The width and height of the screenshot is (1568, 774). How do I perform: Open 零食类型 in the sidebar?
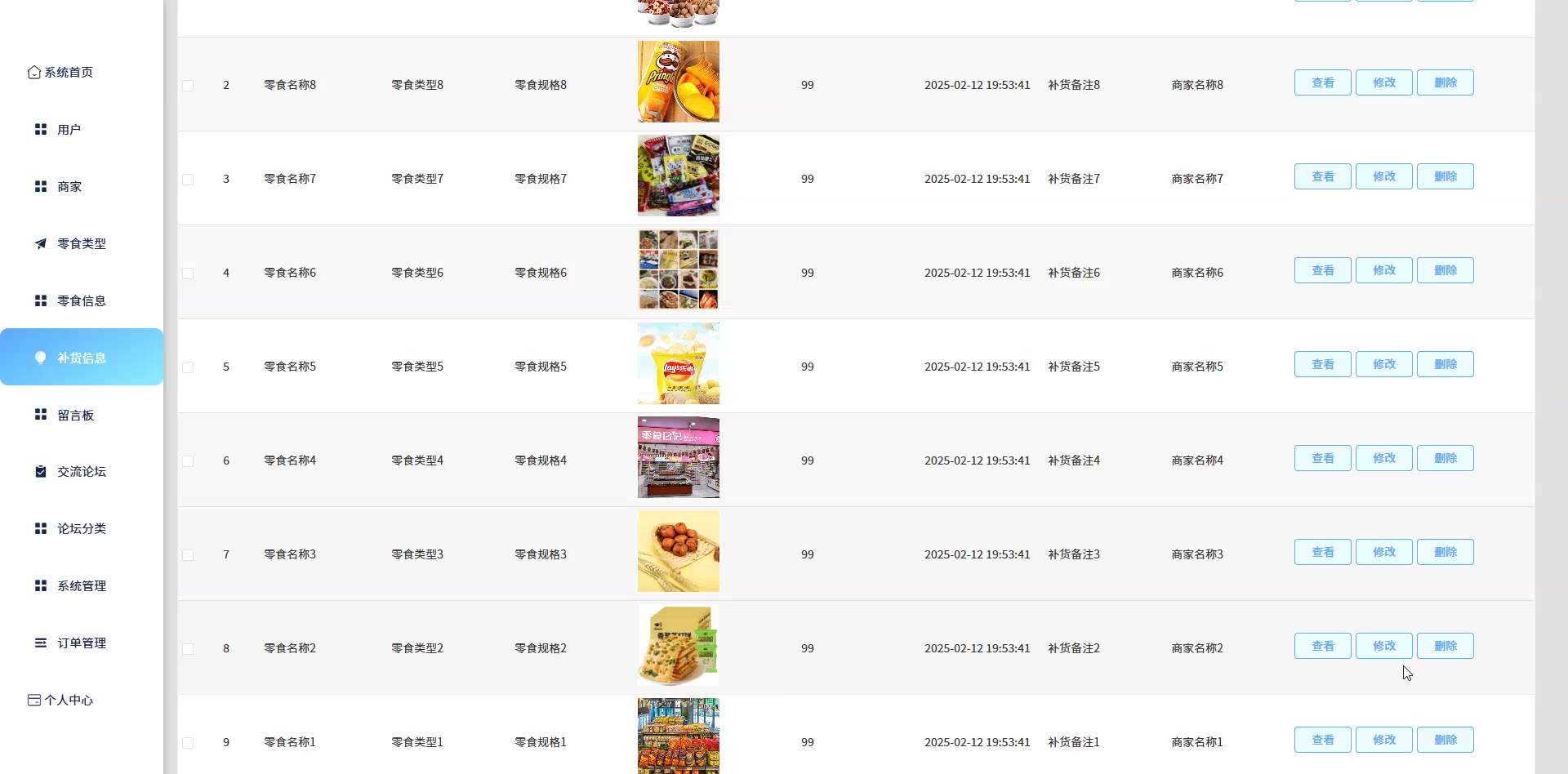coord(81,244)
